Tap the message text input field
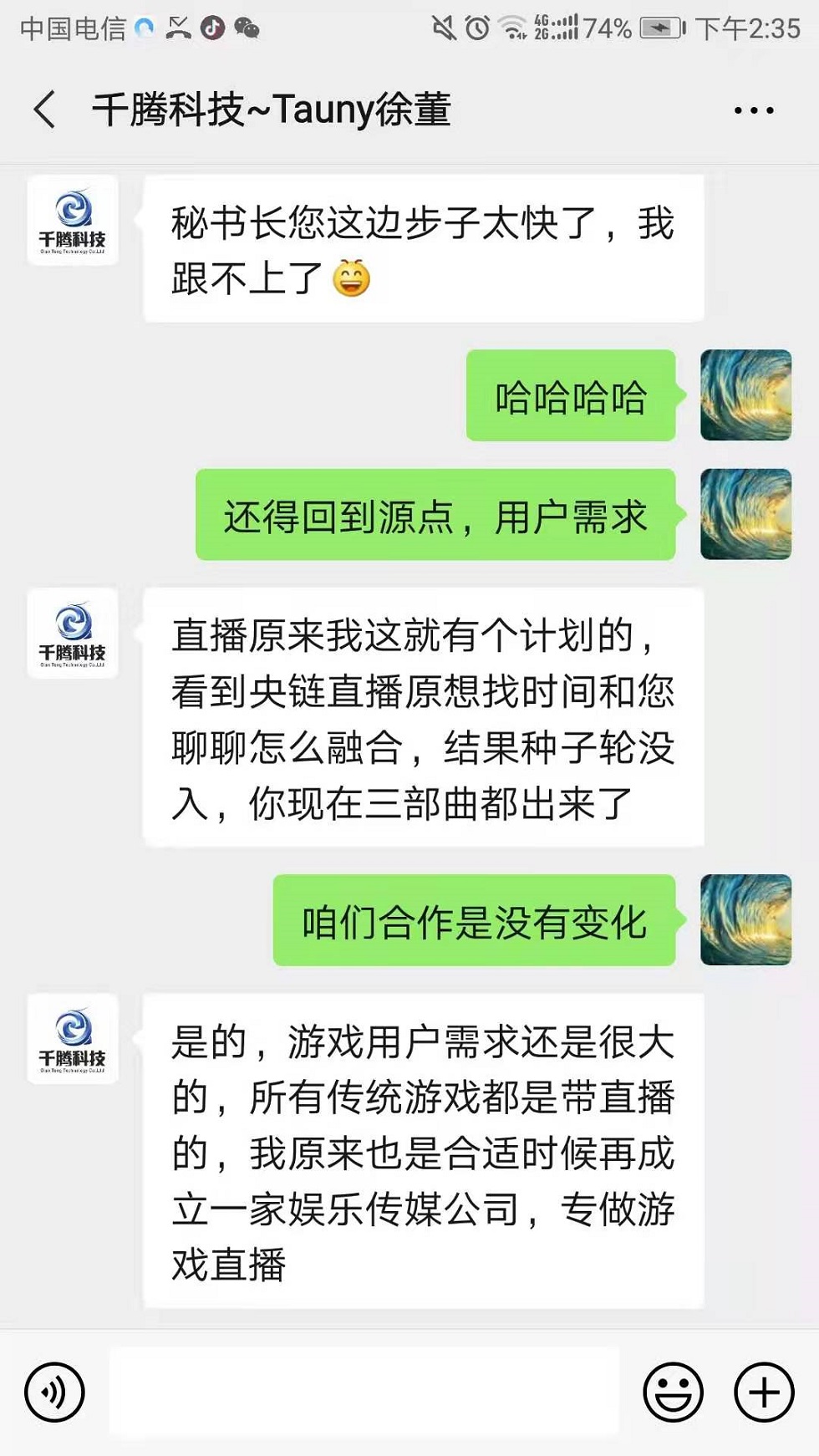Screen dimensions: 819x1456 pyautogui.click(x=364, y=1392)
